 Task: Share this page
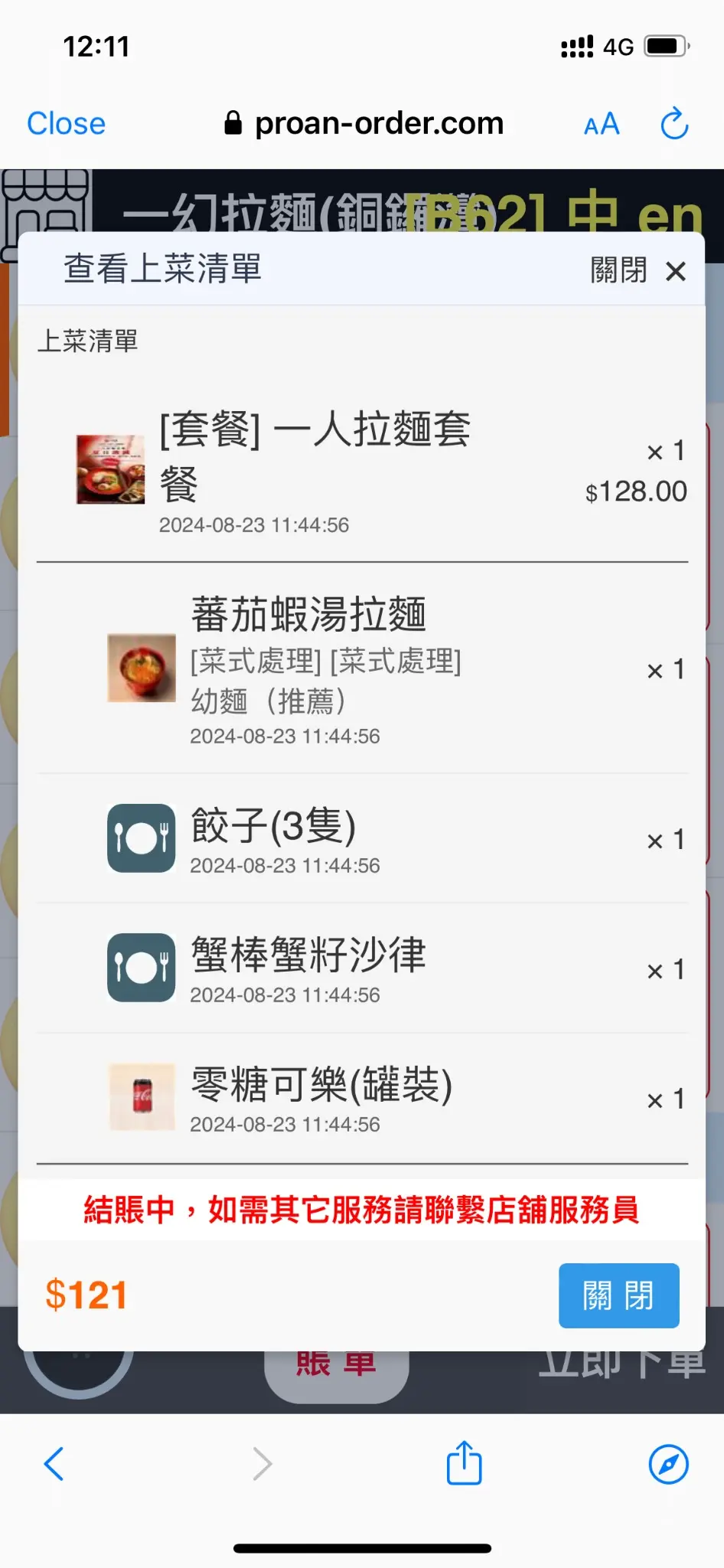point(464,1462)
